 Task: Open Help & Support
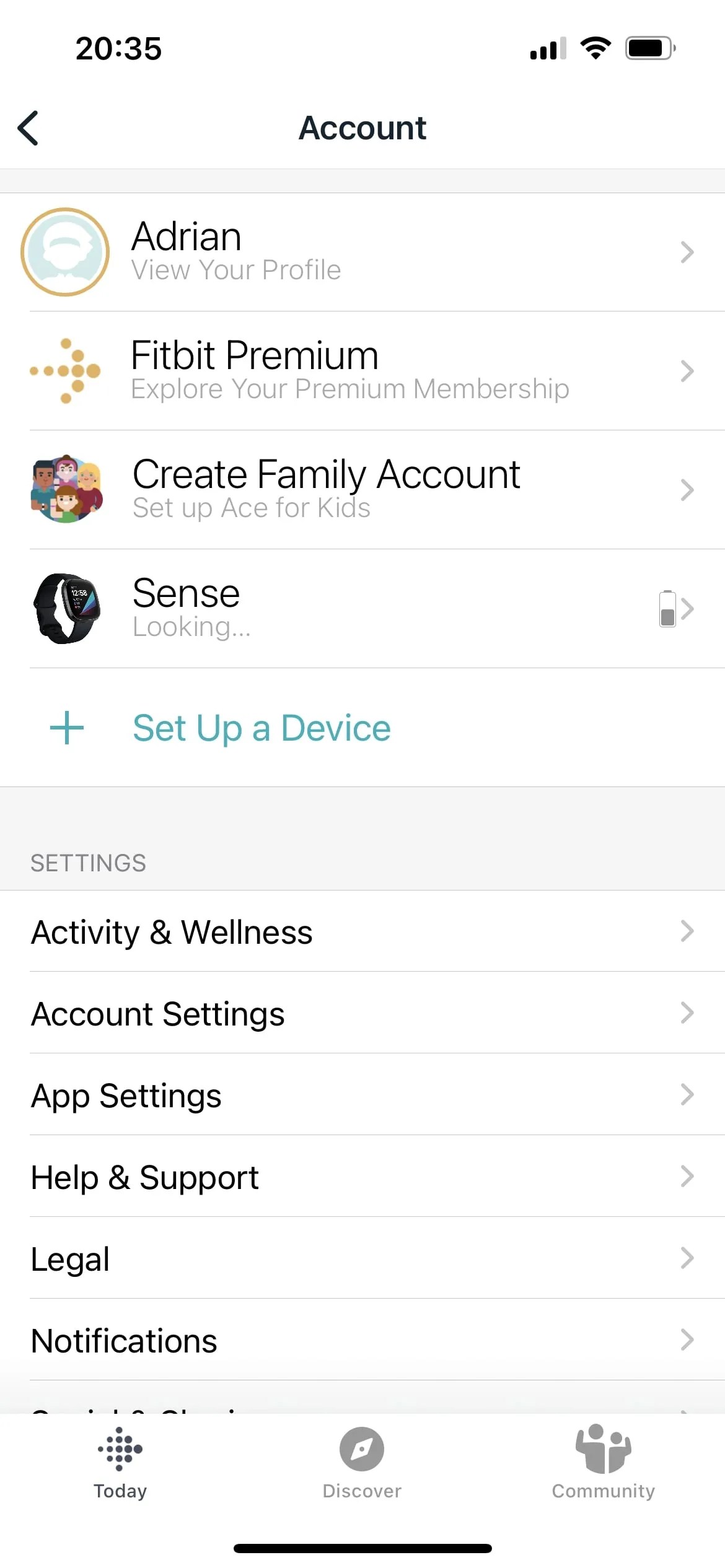(x=362, y=1177)
